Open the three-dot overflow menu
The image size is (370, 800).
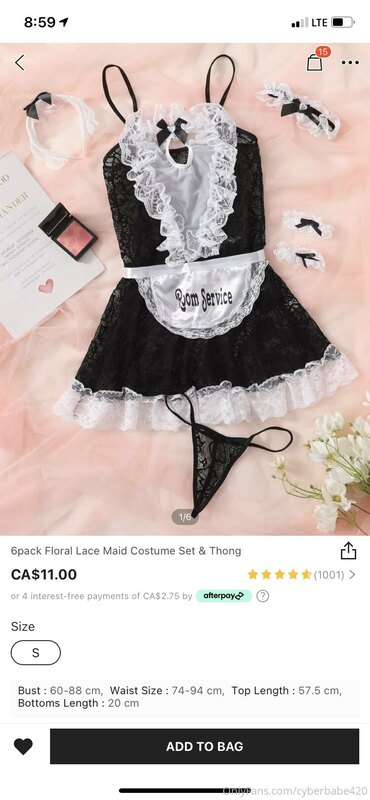[350, 63]
